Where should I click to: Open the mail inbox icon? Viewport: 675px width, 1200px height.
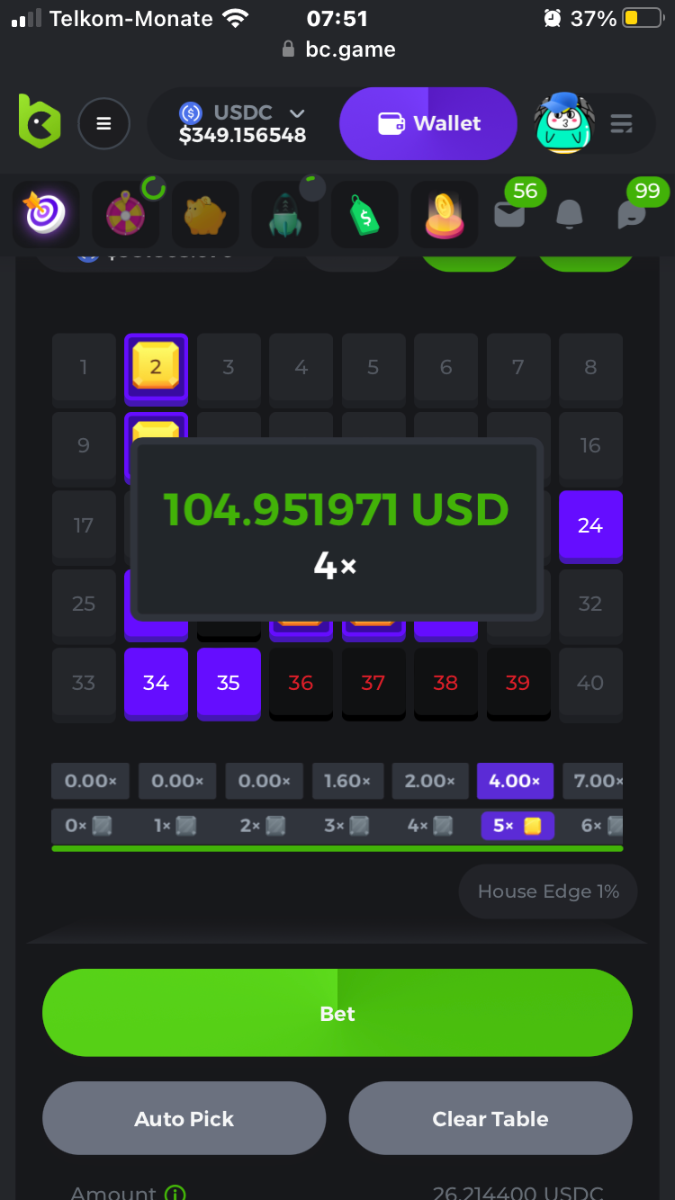coord(510,214)
